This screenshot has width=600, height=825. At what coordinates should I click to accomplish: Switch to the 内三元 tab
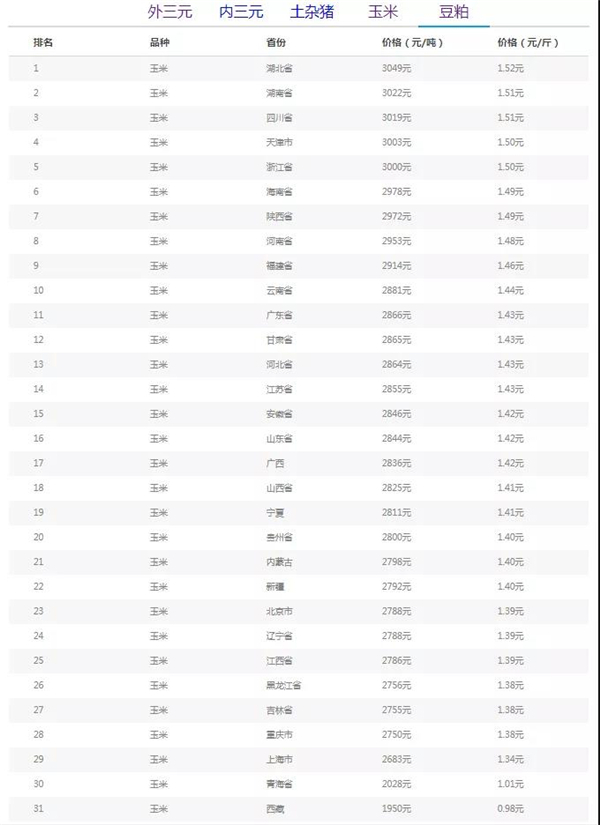point(241,13)
